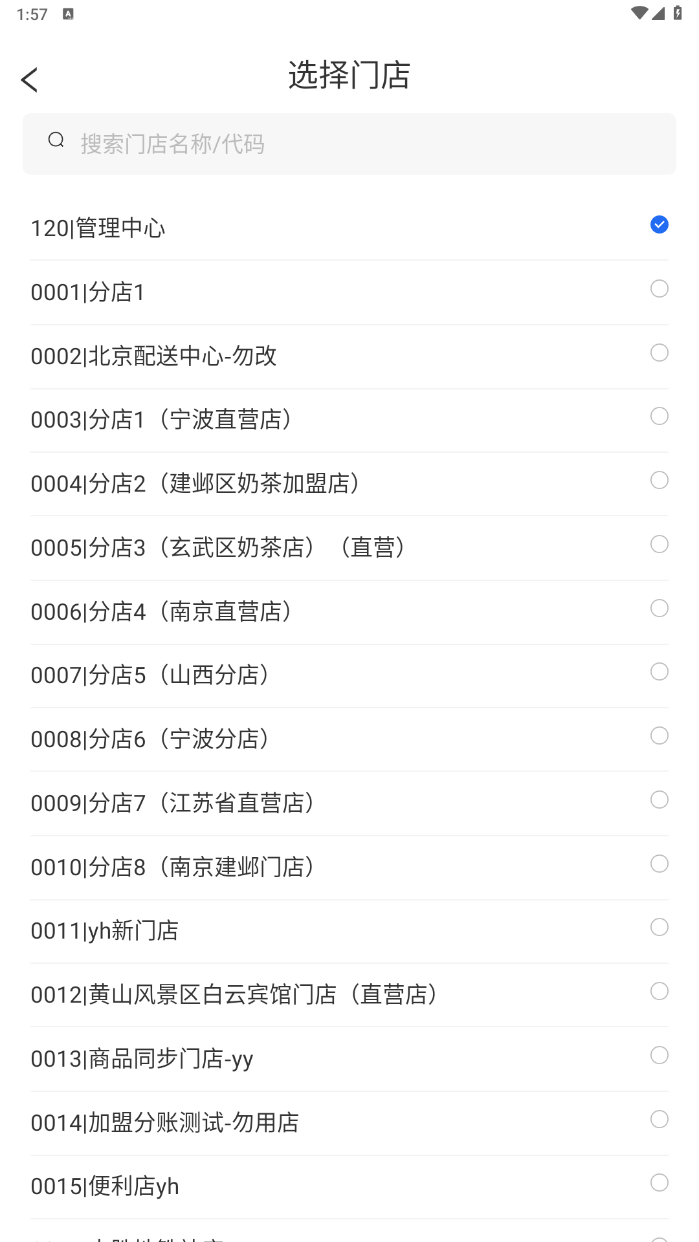Select 0008|分店6（宁波分店）
This screenshot has width=699, height=1242.
(349, 739)
